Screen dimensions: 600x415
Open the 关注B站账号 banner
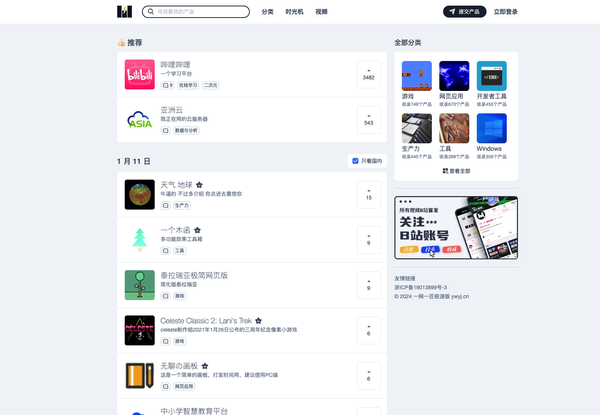pos(456,227)
